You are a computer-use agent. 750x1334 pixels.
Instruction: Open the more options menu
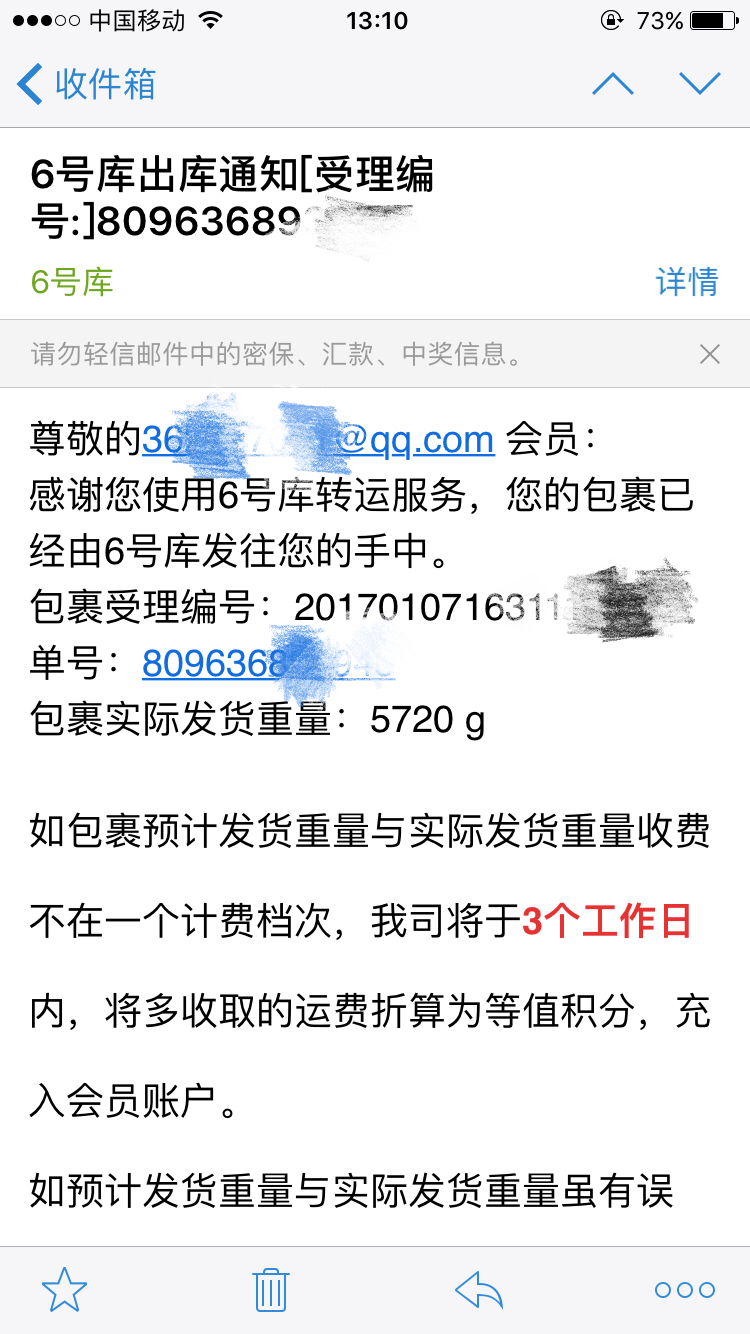[x=685, y=1290]
